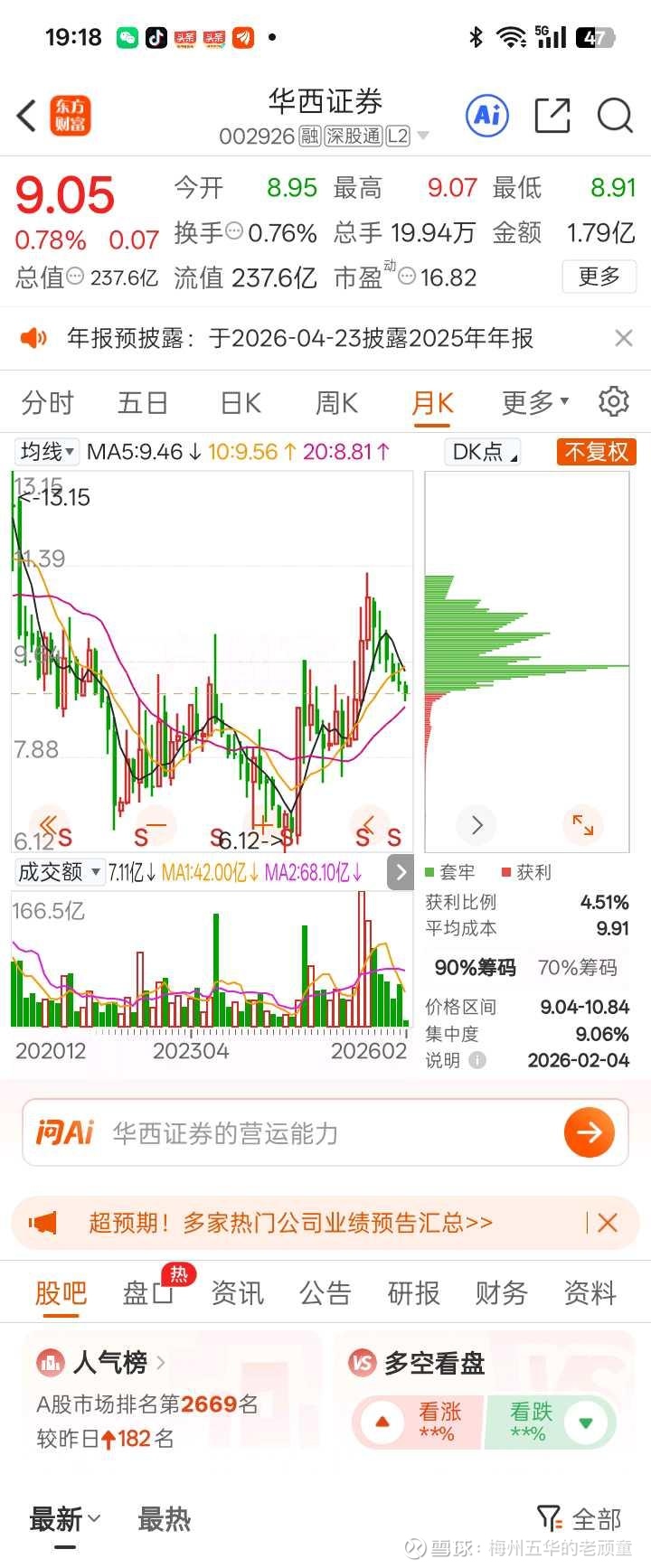Viewport: 651px width, 1568px height.
Task: Open the 全部 filter
Action: 579,1519
